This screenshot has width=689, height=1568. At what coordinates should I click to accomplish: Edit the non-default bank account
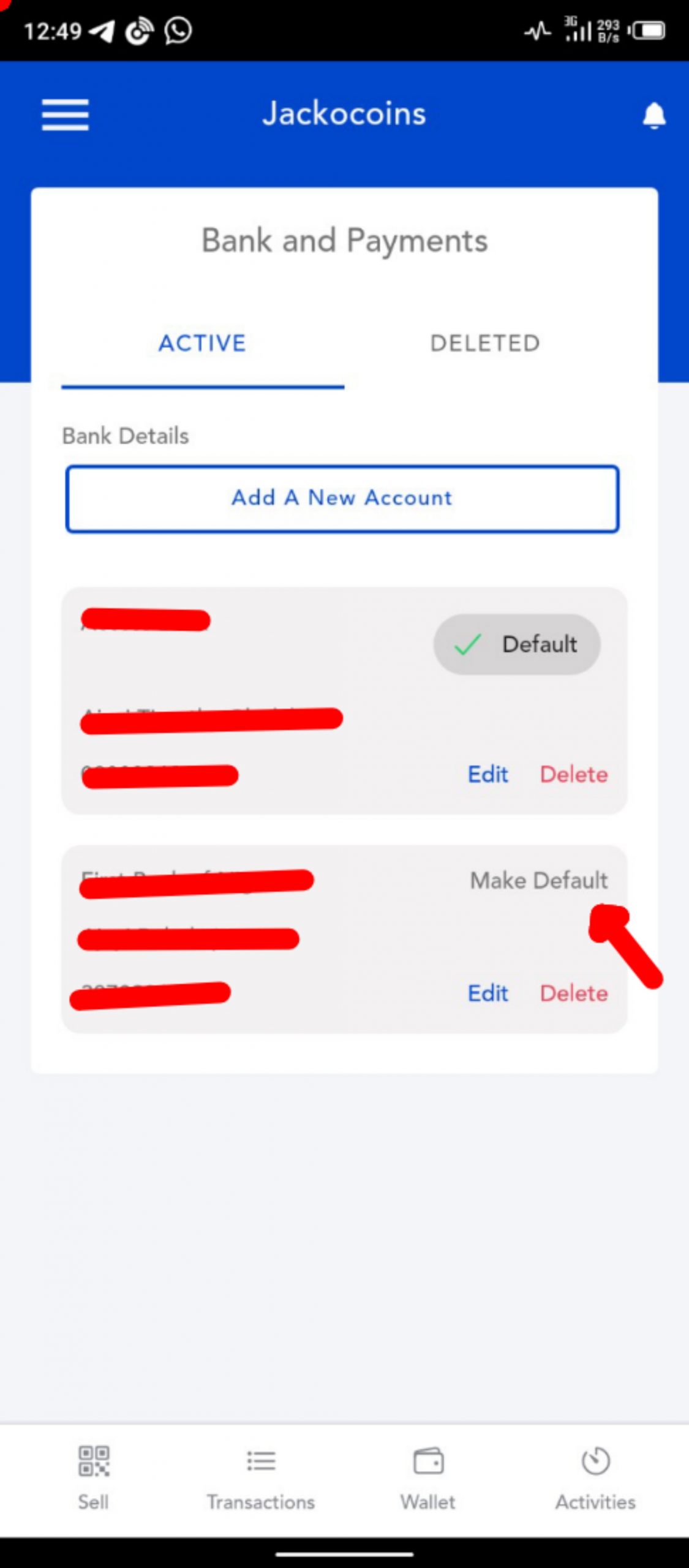coord(488,993)
